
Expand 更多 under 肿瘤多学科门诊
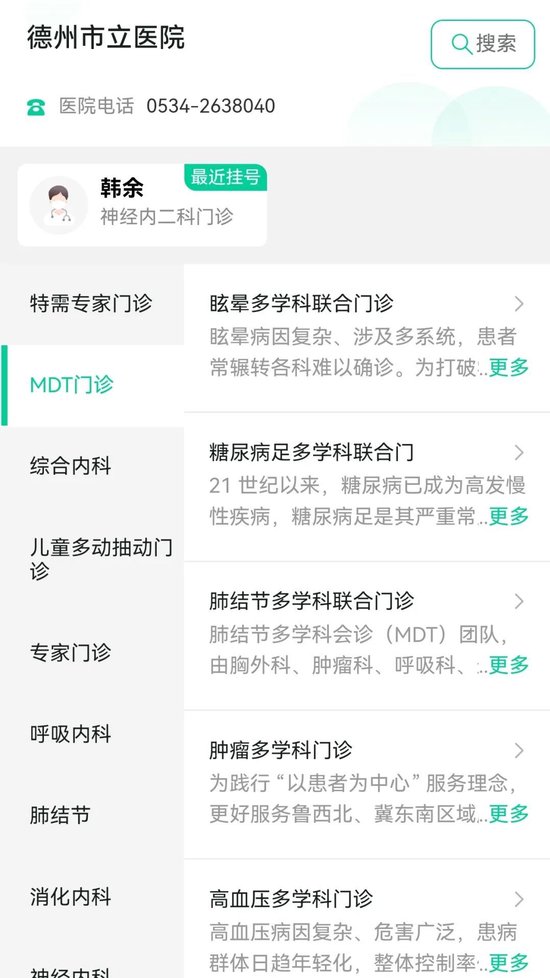point(508,814)
